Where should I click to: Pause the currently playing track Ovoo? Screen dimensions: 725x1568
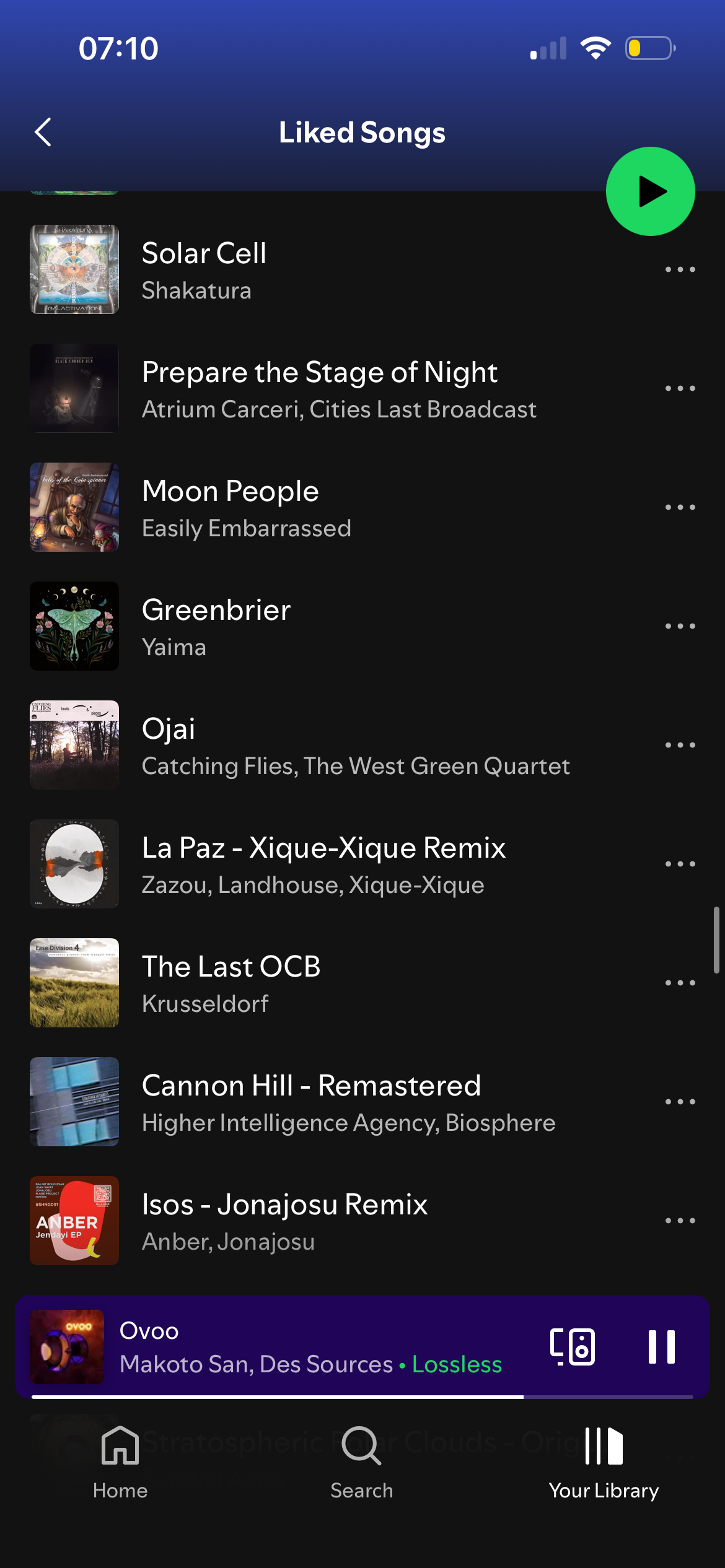point(661,1346)
